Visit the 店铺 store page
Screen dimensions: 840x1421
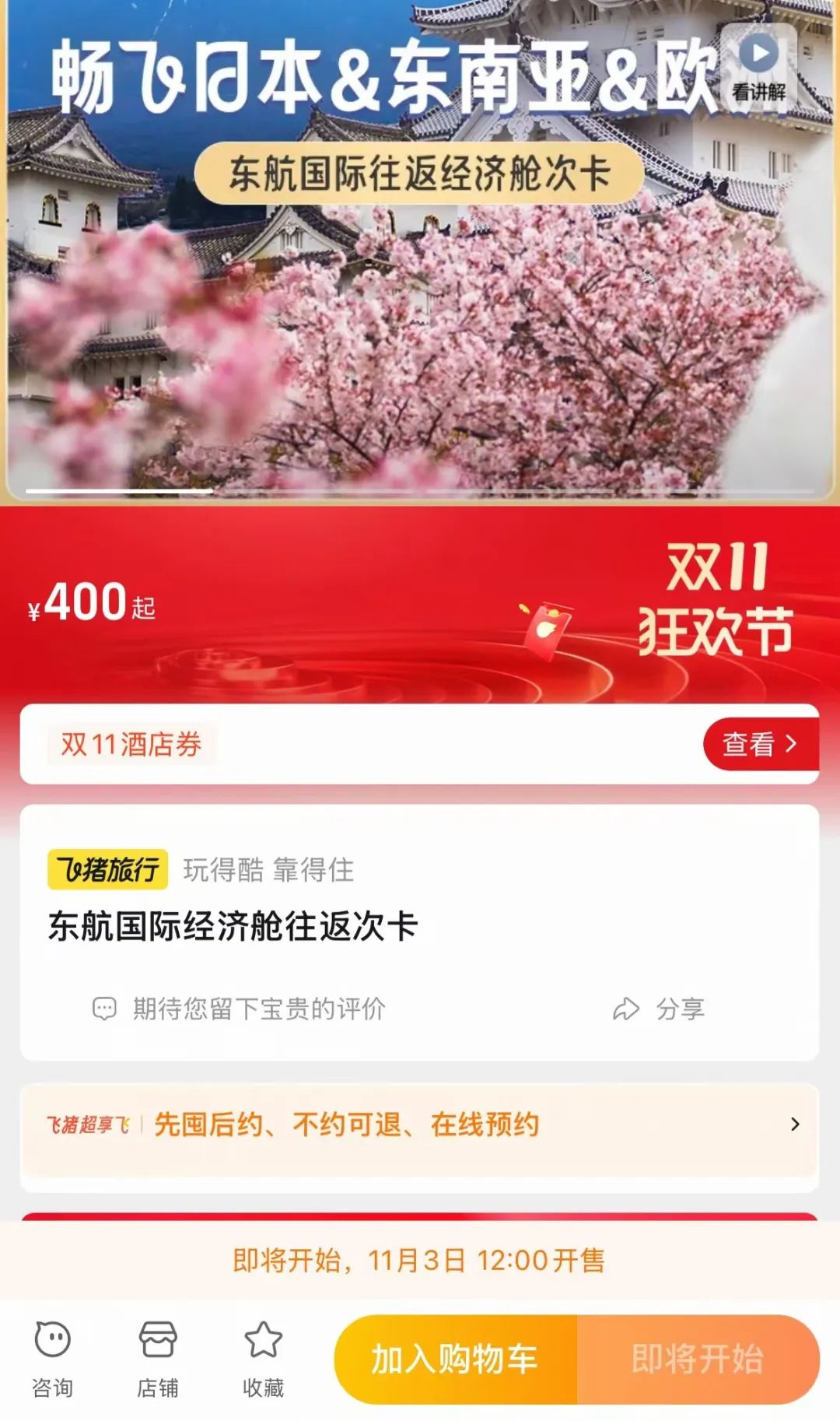click(x=158, y=1359)
